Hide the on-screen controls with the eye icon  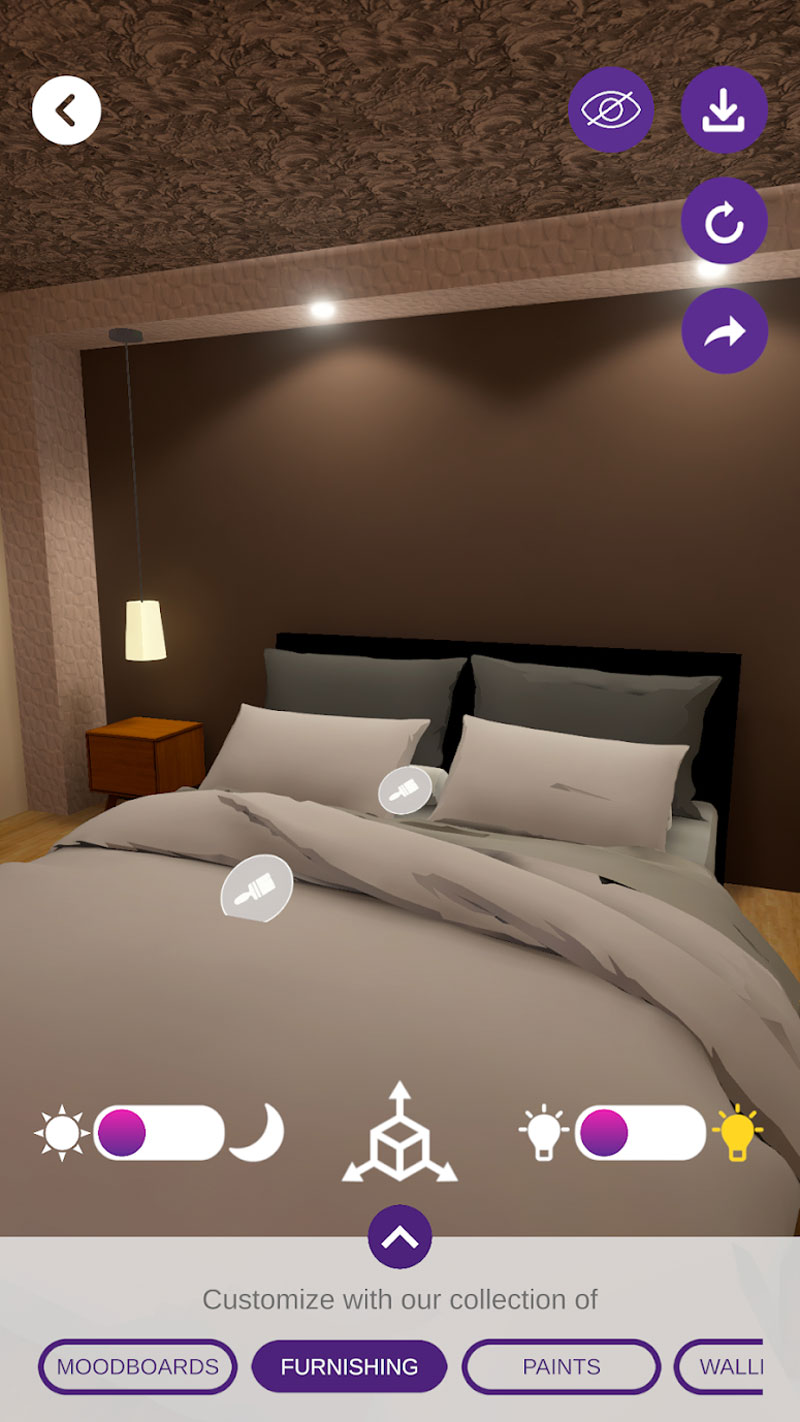tap(611, 110)
